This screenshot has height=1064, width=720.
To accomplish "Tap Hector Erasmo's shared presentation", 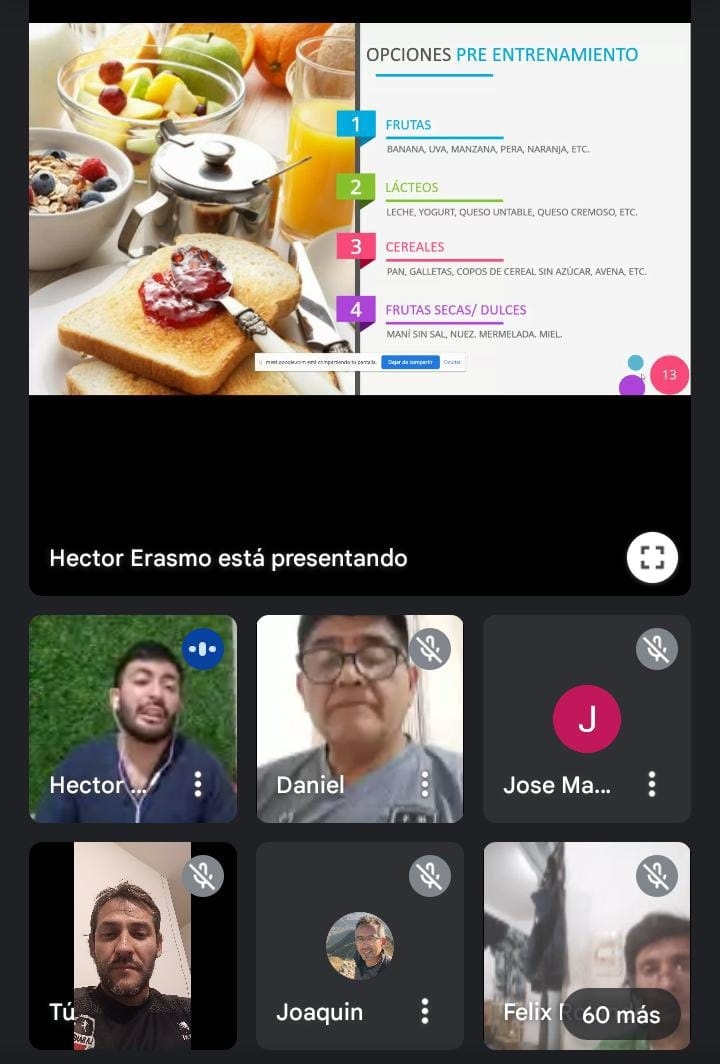I will (359, 209).
